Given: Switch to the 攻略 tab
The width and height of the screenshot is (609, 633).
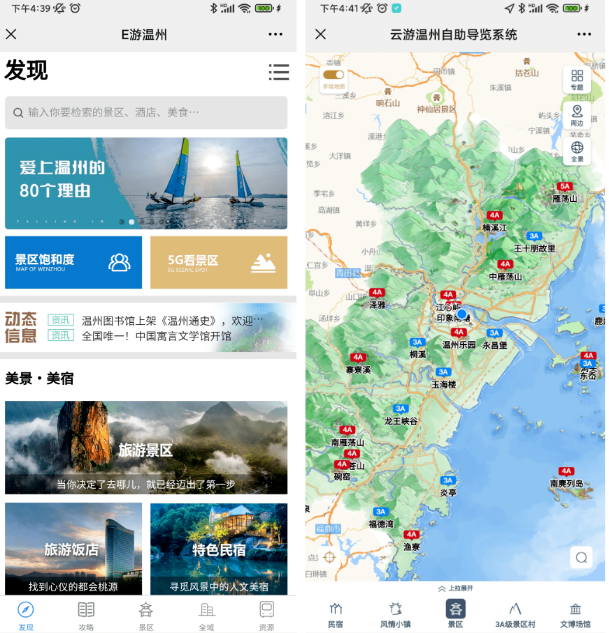Looking at the screenshot, I should point(86,614).
